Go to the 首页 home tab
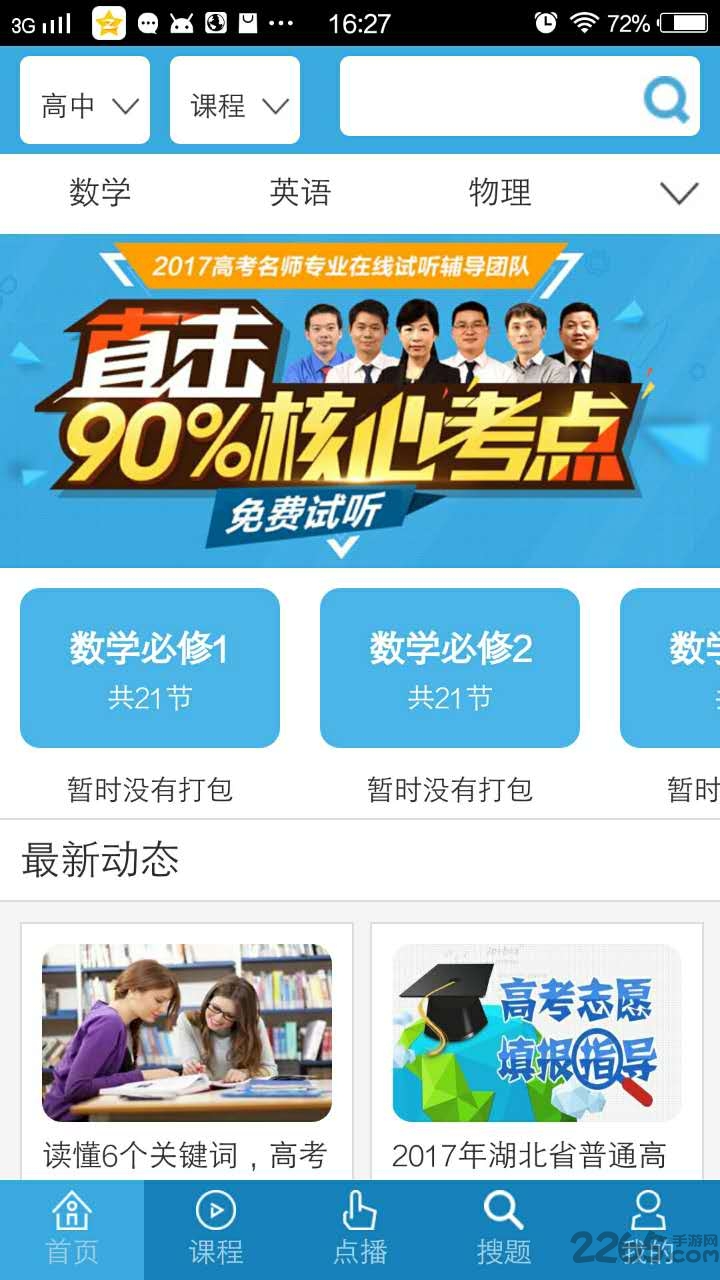 tap(72, 1230)
